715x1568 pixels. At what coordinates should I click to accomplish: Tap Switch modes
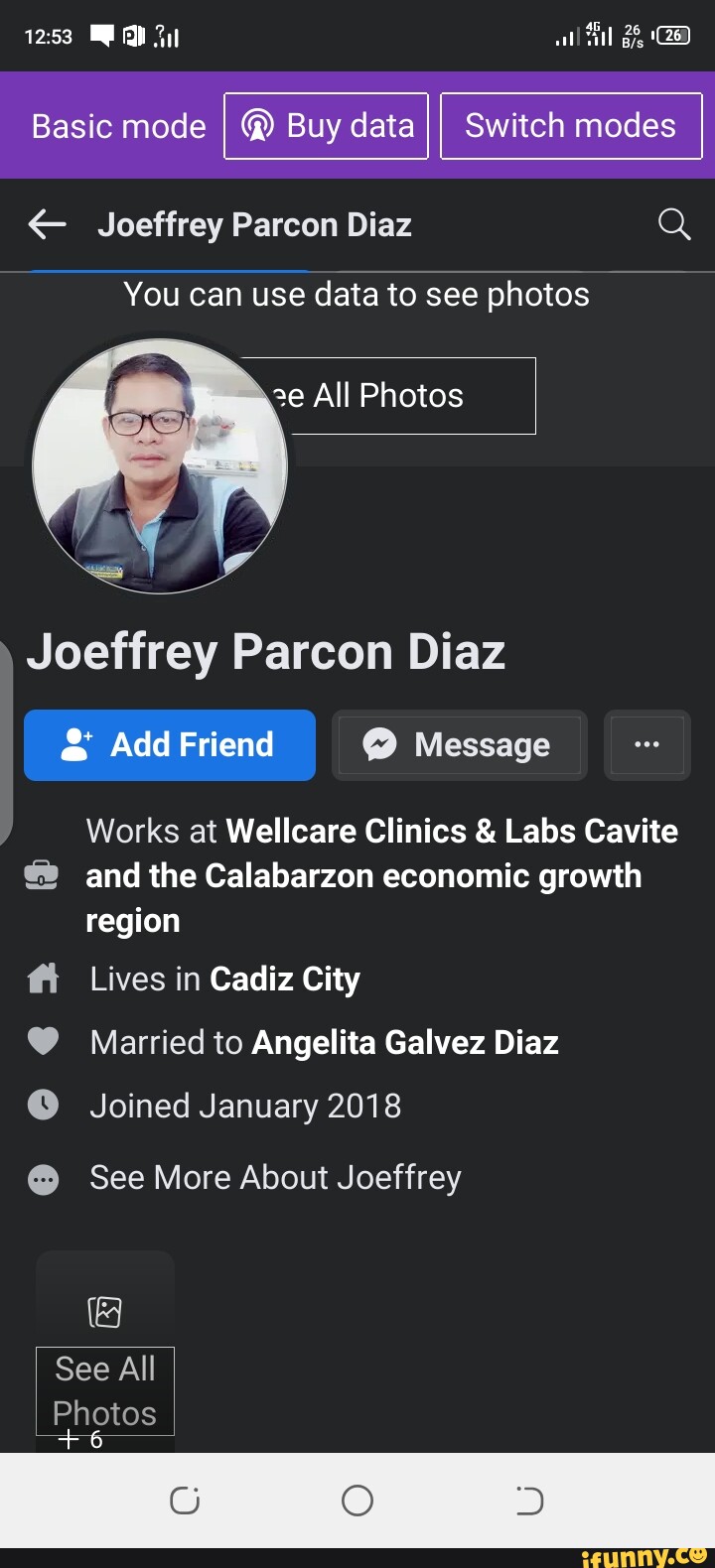point(571,126)
